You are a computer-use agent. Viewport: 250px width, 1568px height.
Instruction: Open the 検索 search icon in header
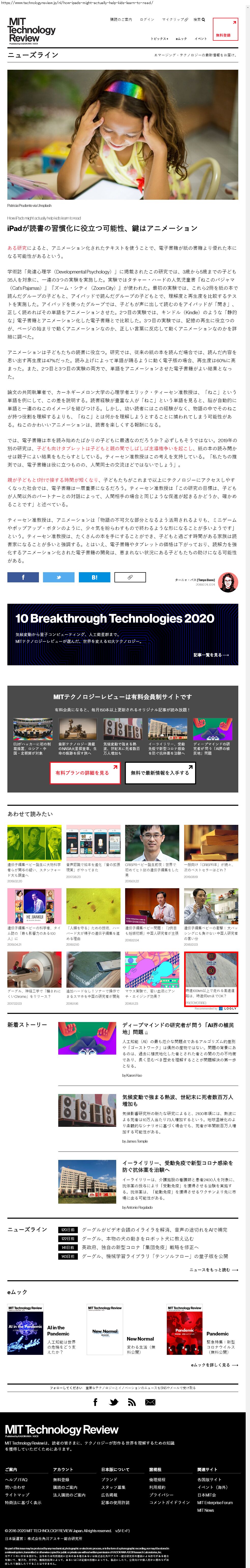click(x=199, y=20)
